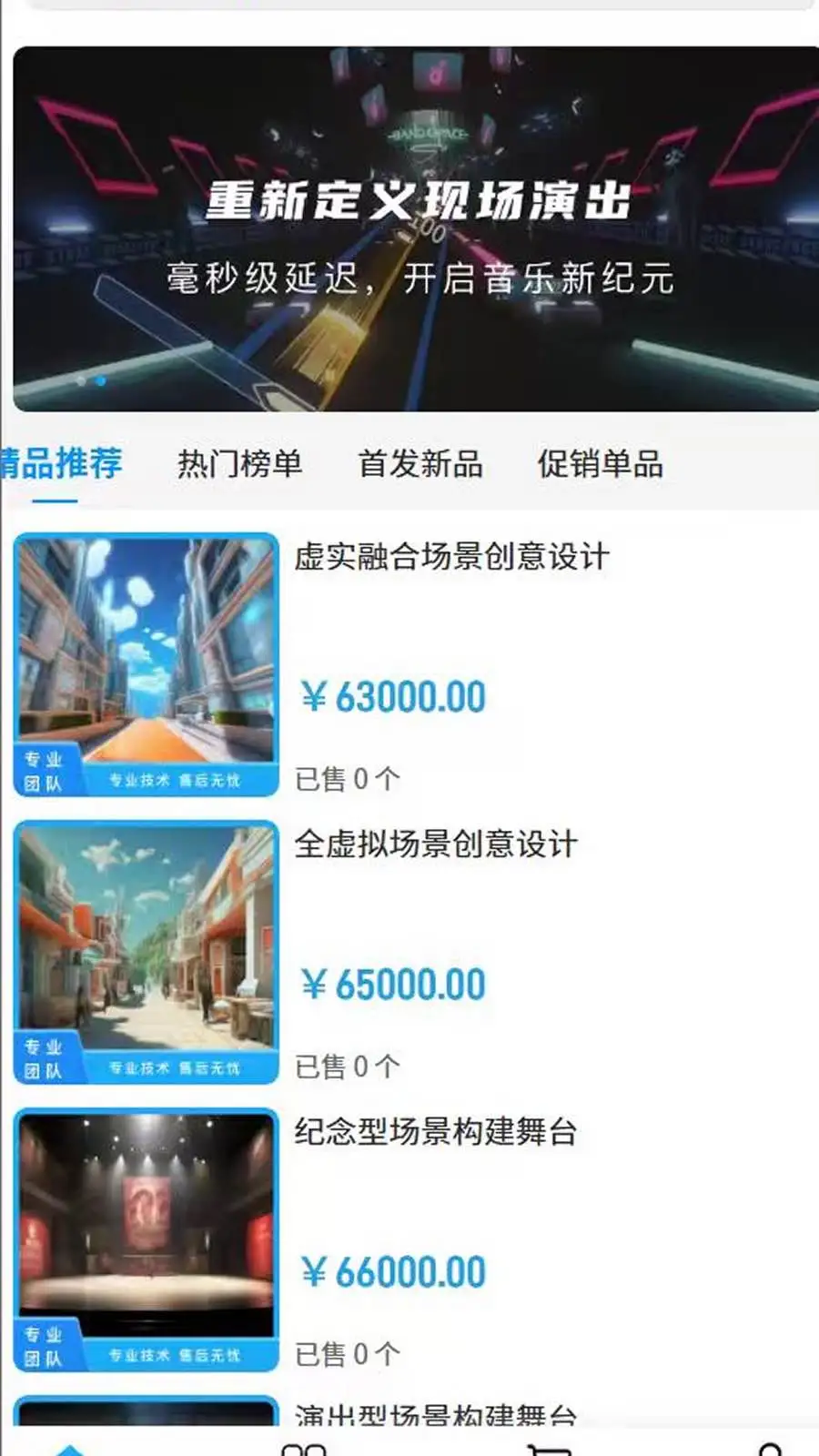Select the 精品推荐 tab
The height and width of the screenshot is (1456, 819).
(60, 463)
